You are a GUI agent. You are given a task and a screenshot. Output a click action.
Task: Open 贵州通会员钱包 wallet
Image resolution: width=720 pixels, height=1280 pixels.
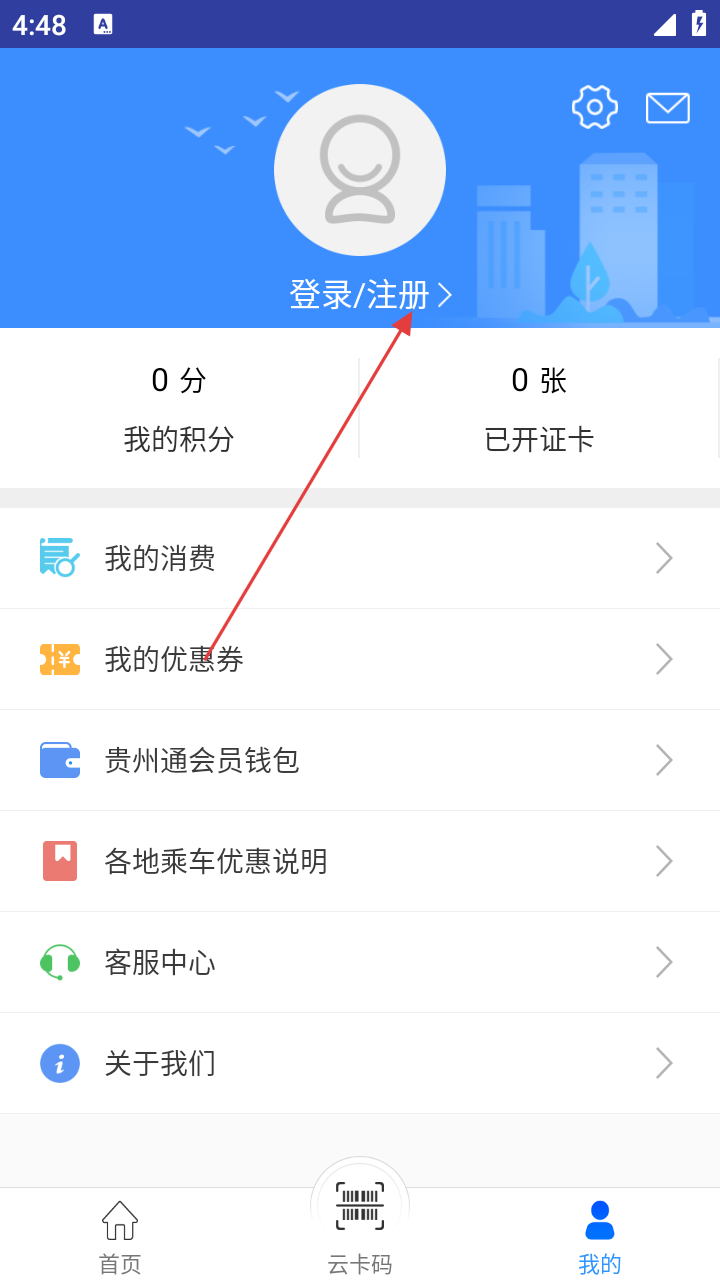(360, 760)
